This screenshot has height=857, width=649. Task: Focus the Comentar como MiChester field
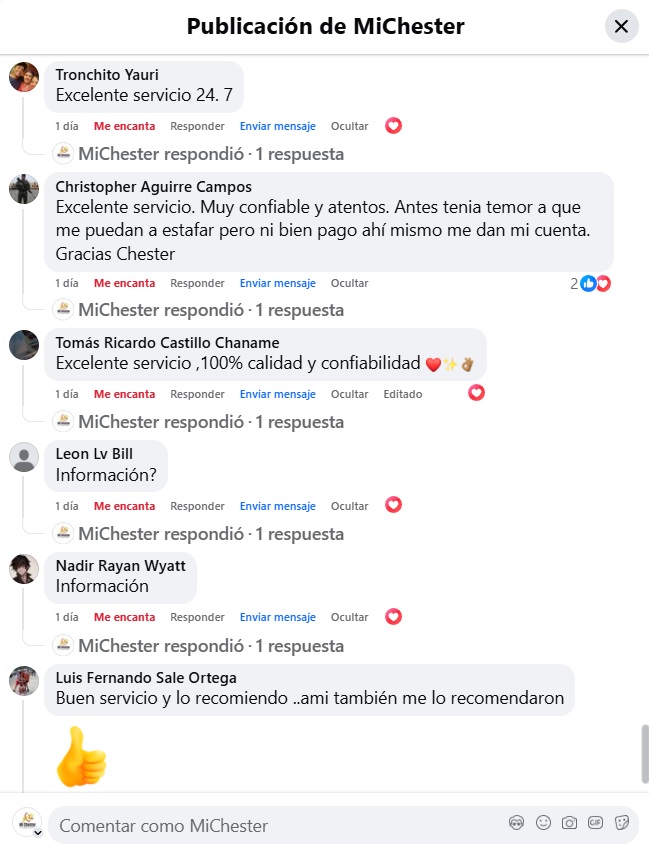270,826
